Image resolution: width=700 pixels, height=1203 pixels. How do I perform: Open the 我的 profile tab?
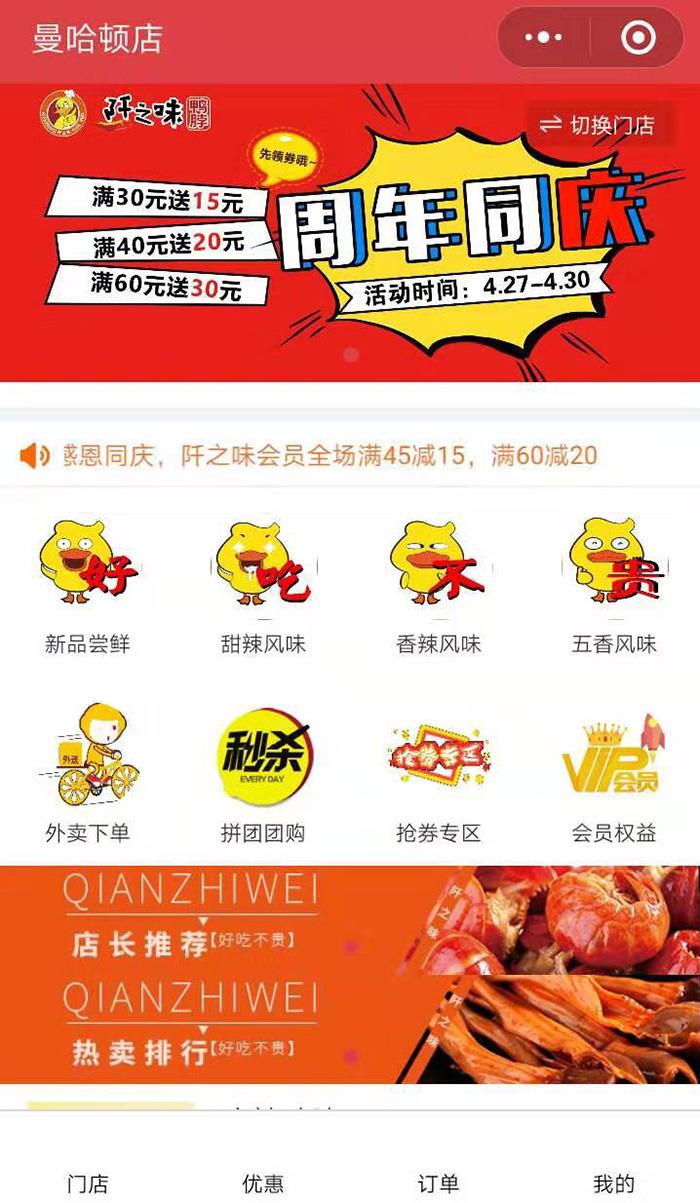coord(613,1184)
